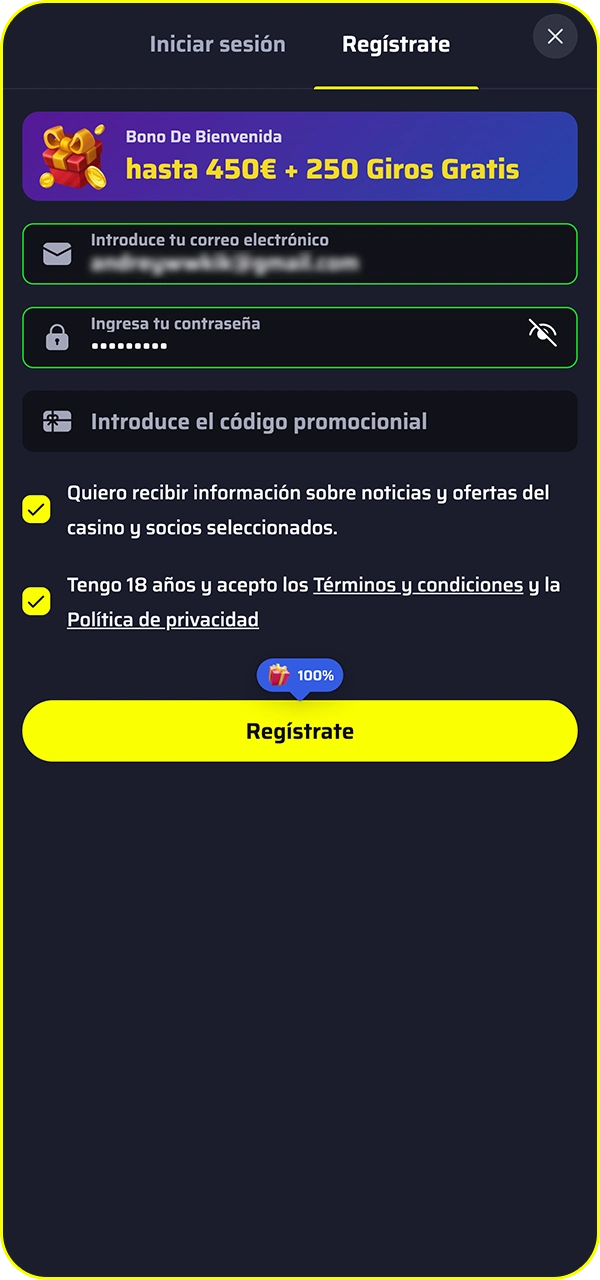Submit with the yellow Regístrate button
The image size is (600, 1280).
point(300,731)
